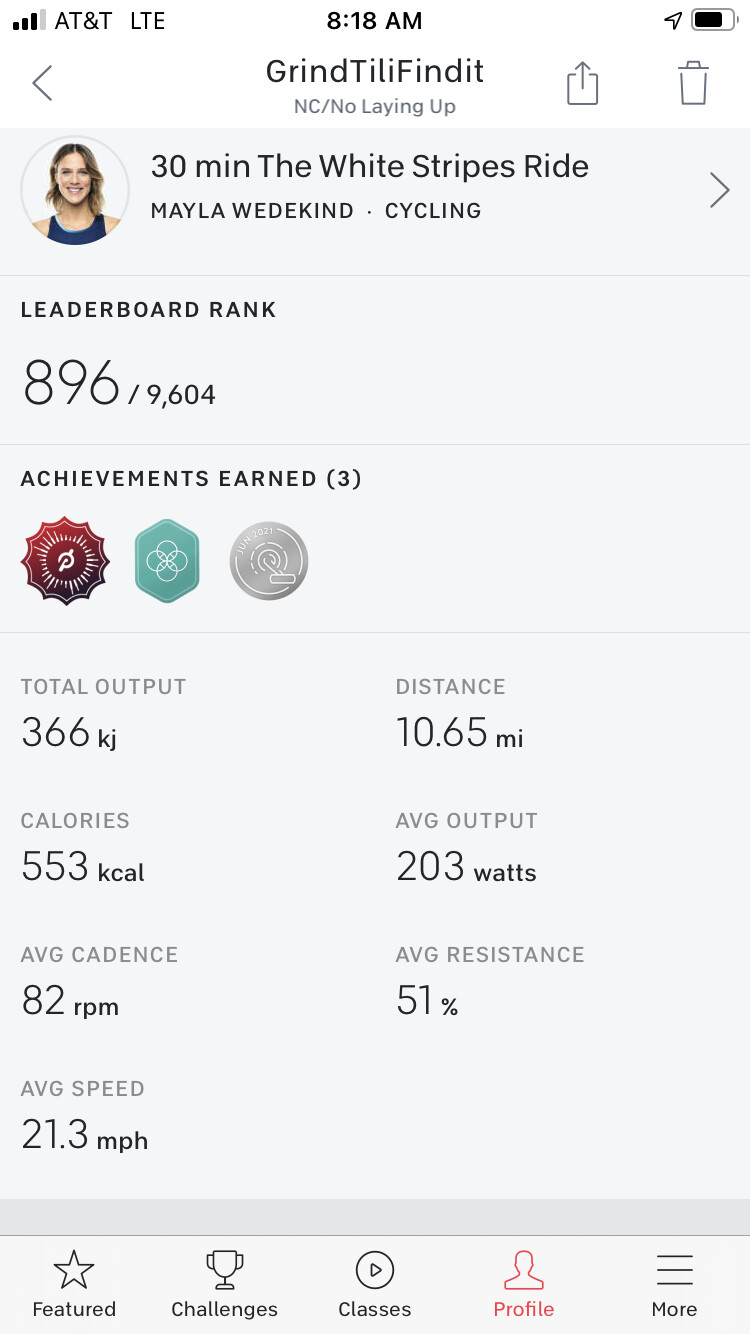Image resolution: width=750 pixels, height=1334 pixels.
Task: Share this workout summary
Action: point(582,83)
